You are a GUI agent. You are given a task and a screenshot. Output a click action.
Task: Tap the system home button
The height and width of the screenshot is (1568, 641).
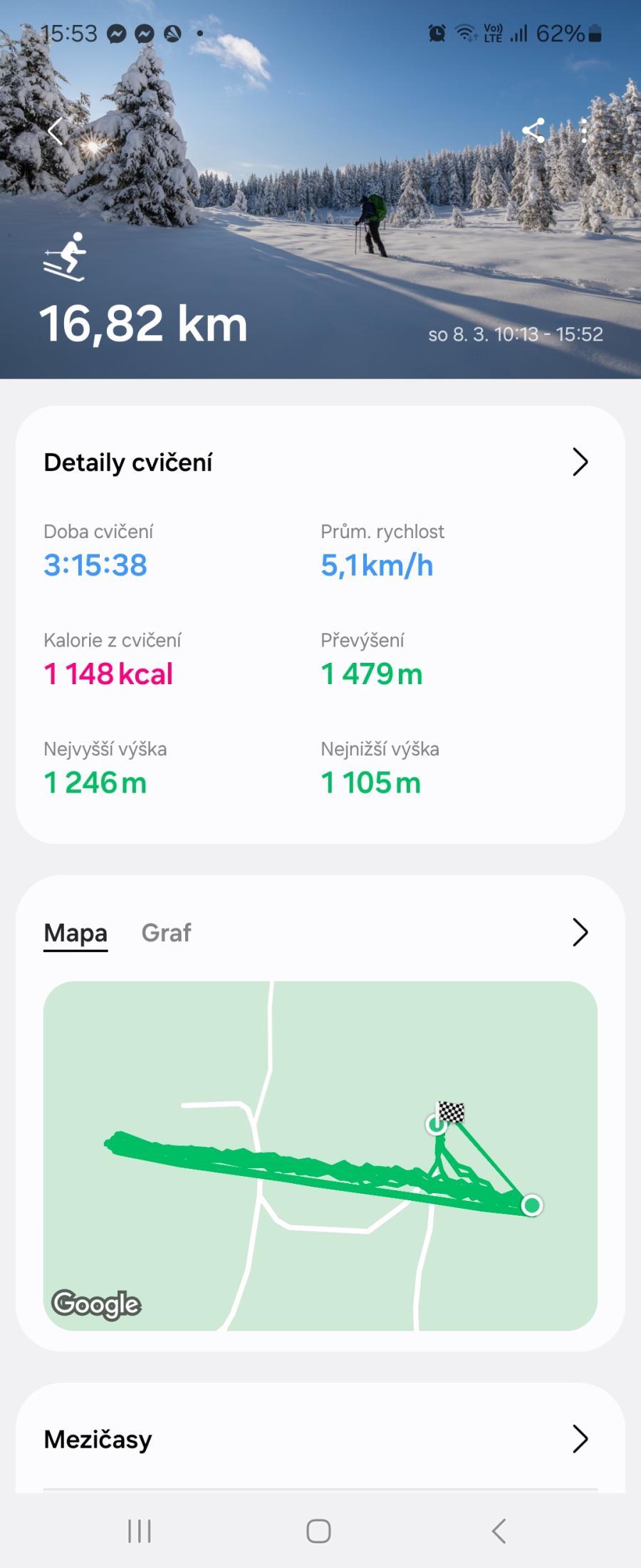click(318, 1531)
